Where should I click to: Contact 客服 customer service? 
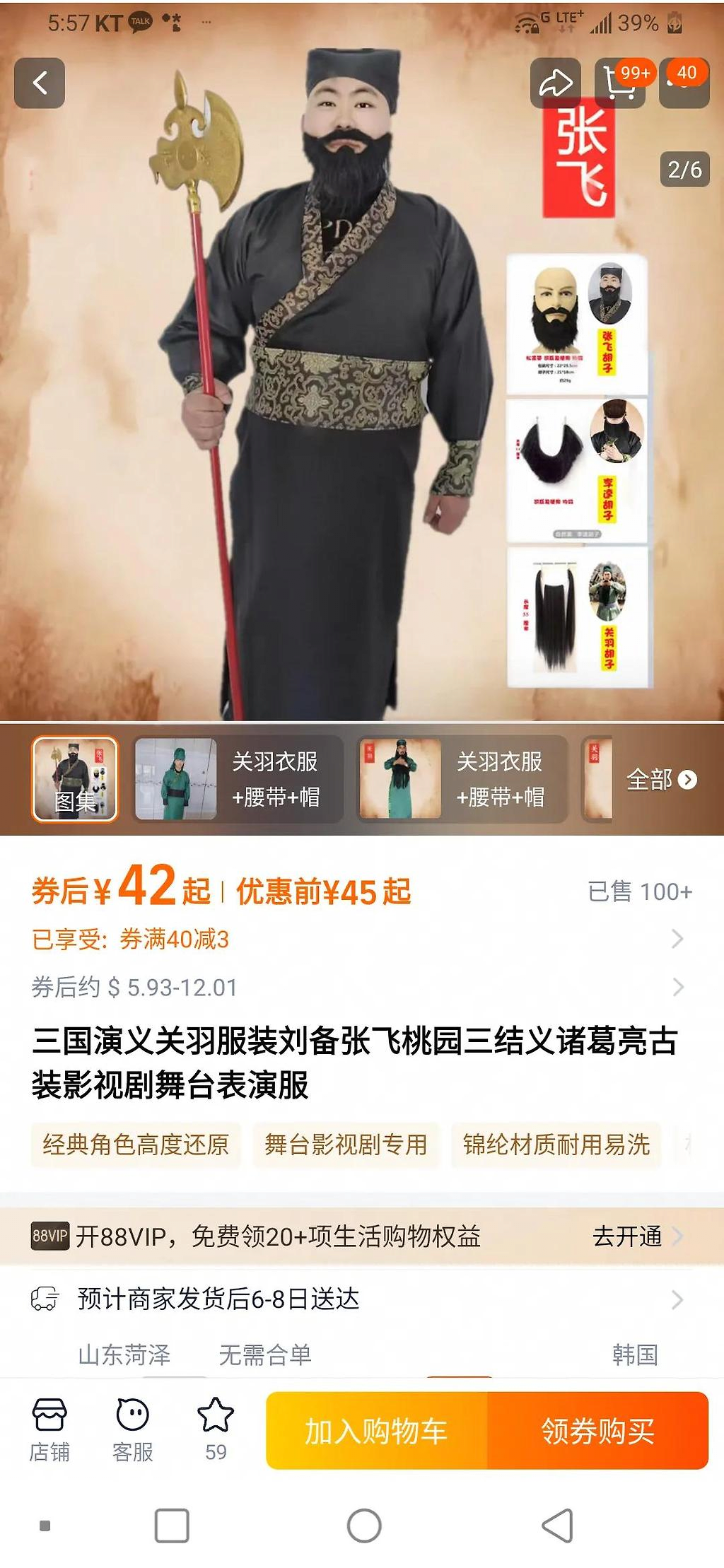pos(132,1429)
